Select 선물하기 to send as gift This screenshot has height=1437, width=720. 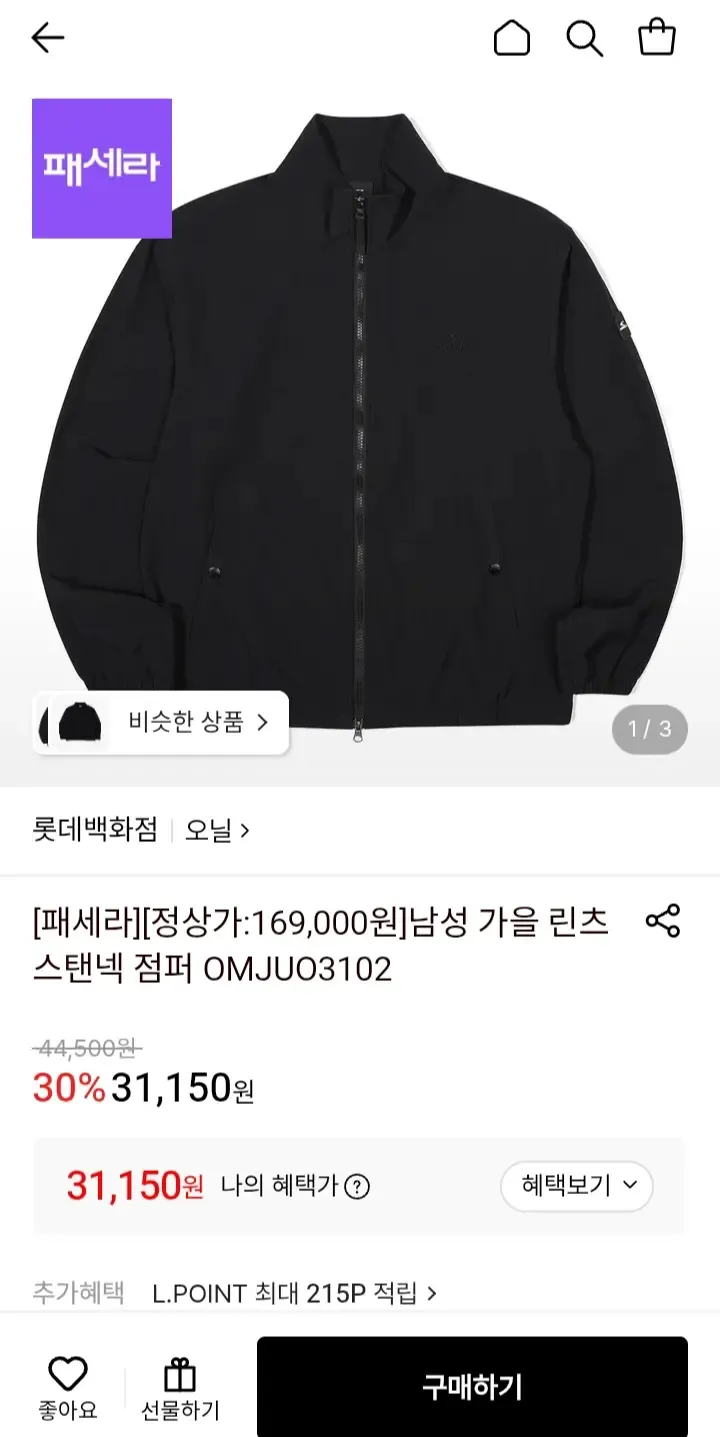point(180,1389)
